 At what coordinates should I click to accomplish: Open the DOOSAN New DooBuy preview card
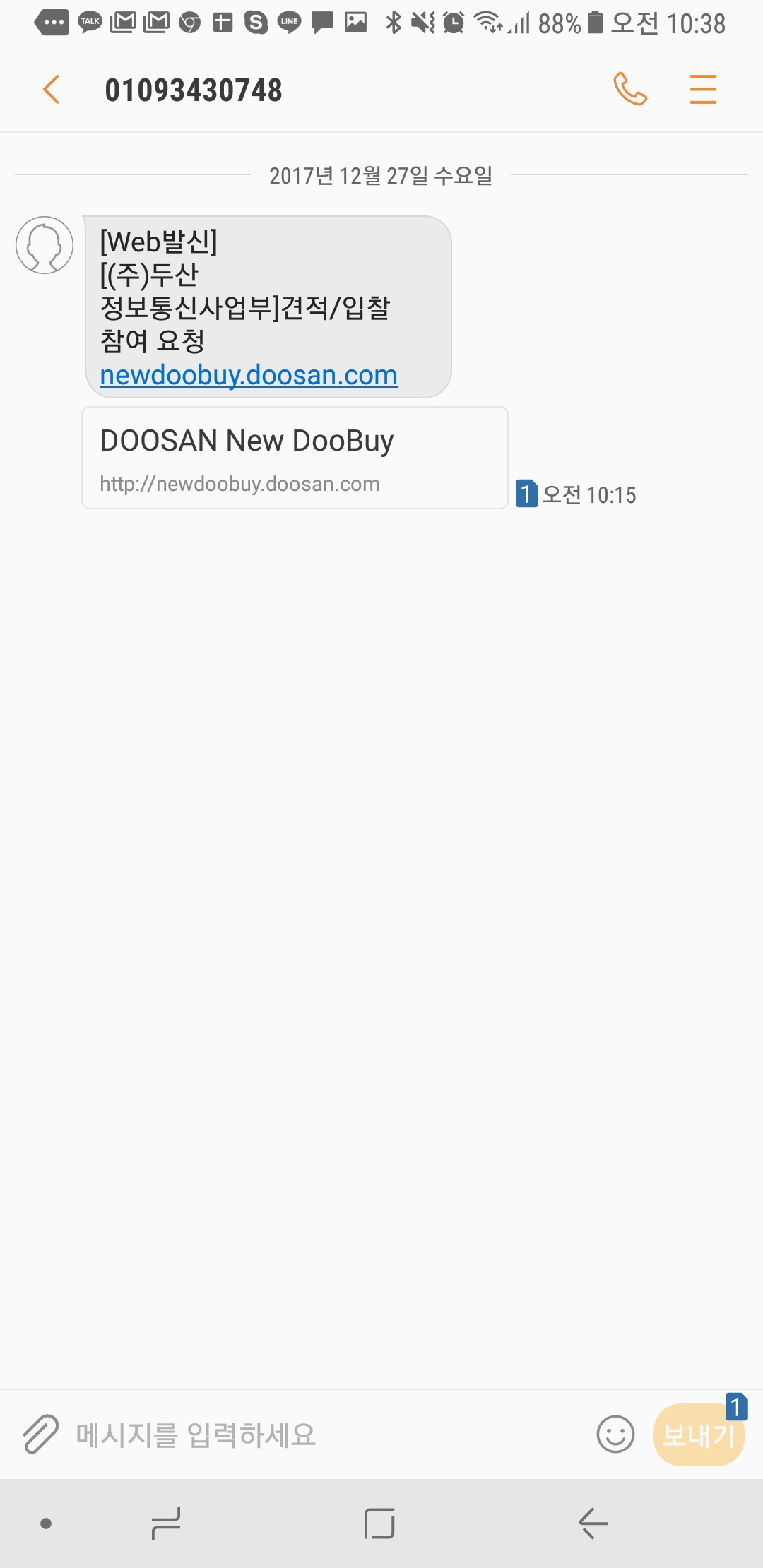pyautogui.click(x=295, y=458)
